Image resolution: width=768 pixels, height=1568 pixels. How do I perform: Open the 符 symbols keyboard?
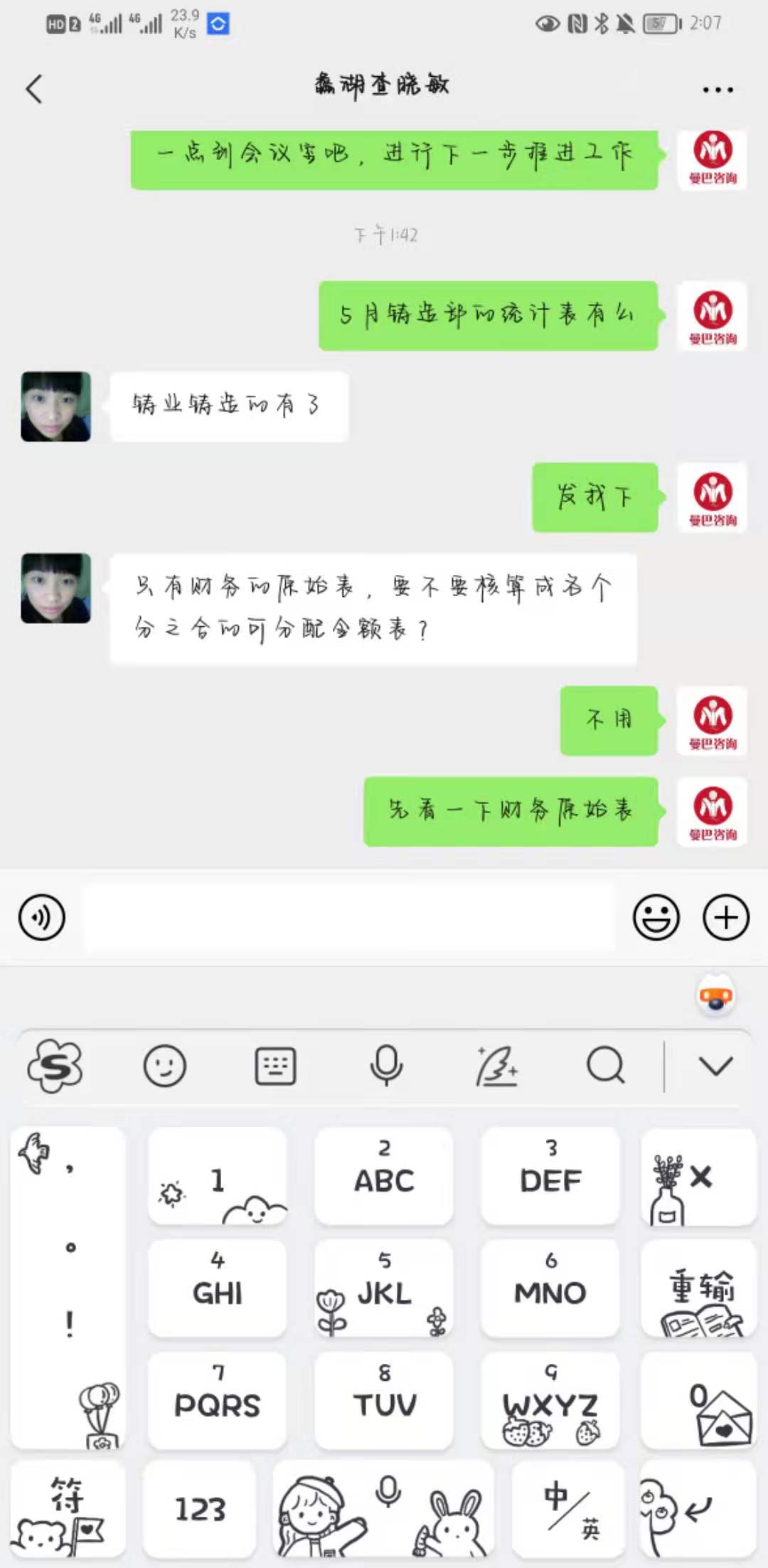pyautogui.click(x=68, y=1508)
